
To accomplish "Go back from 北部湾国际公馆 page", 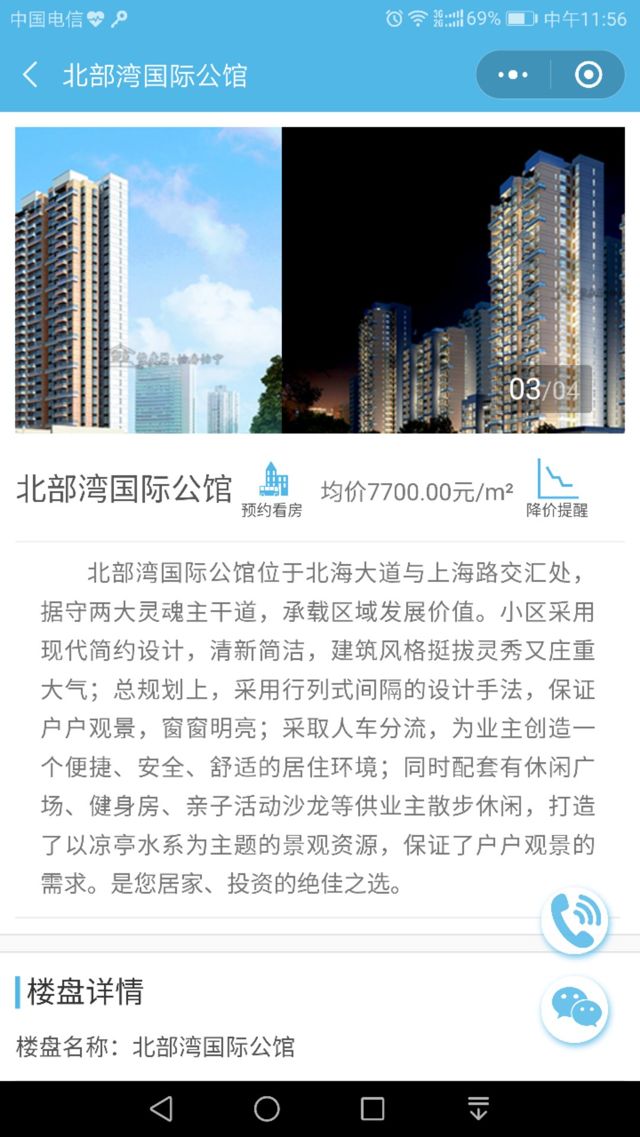I will coord(31,75).
